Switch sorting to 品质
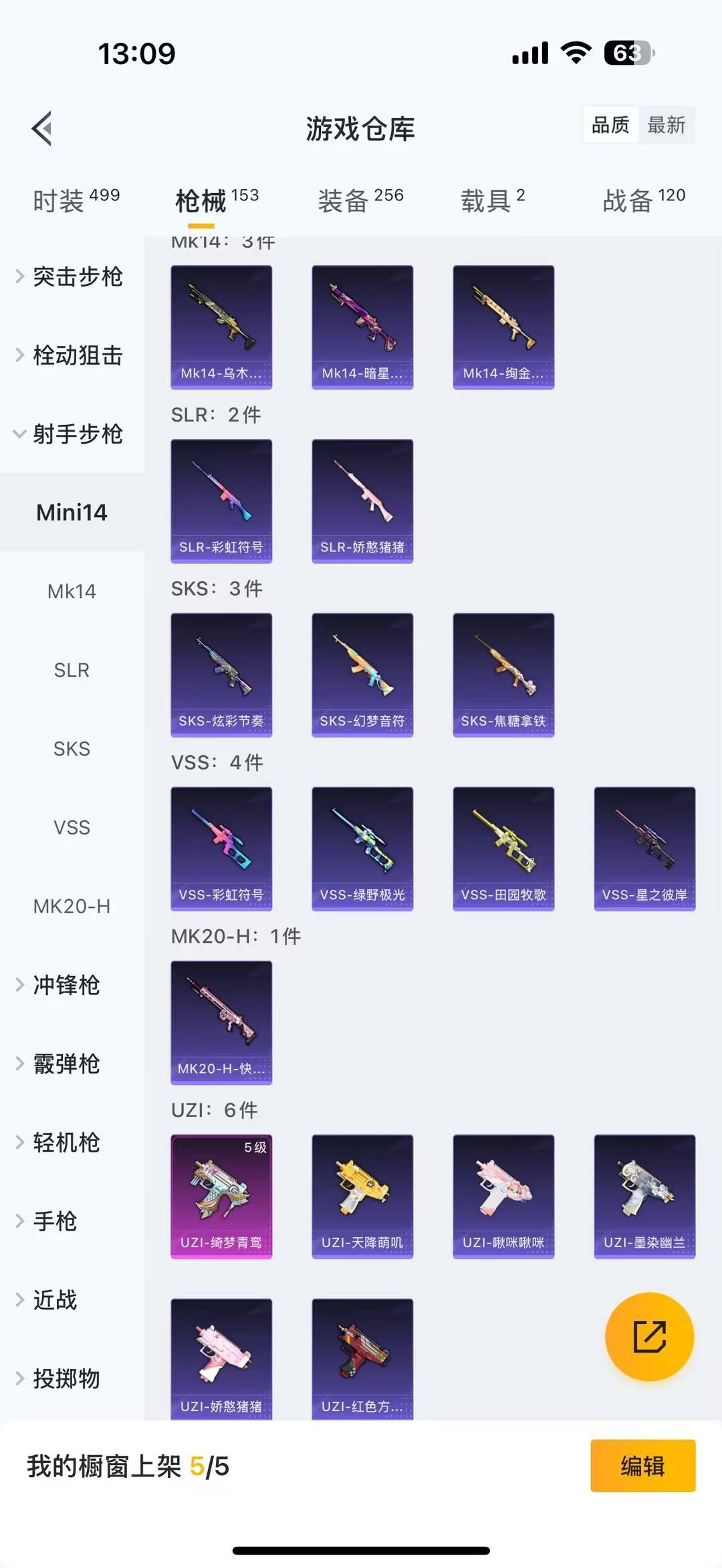This screenshot has height=1568, width=722. tap(609, 125)
